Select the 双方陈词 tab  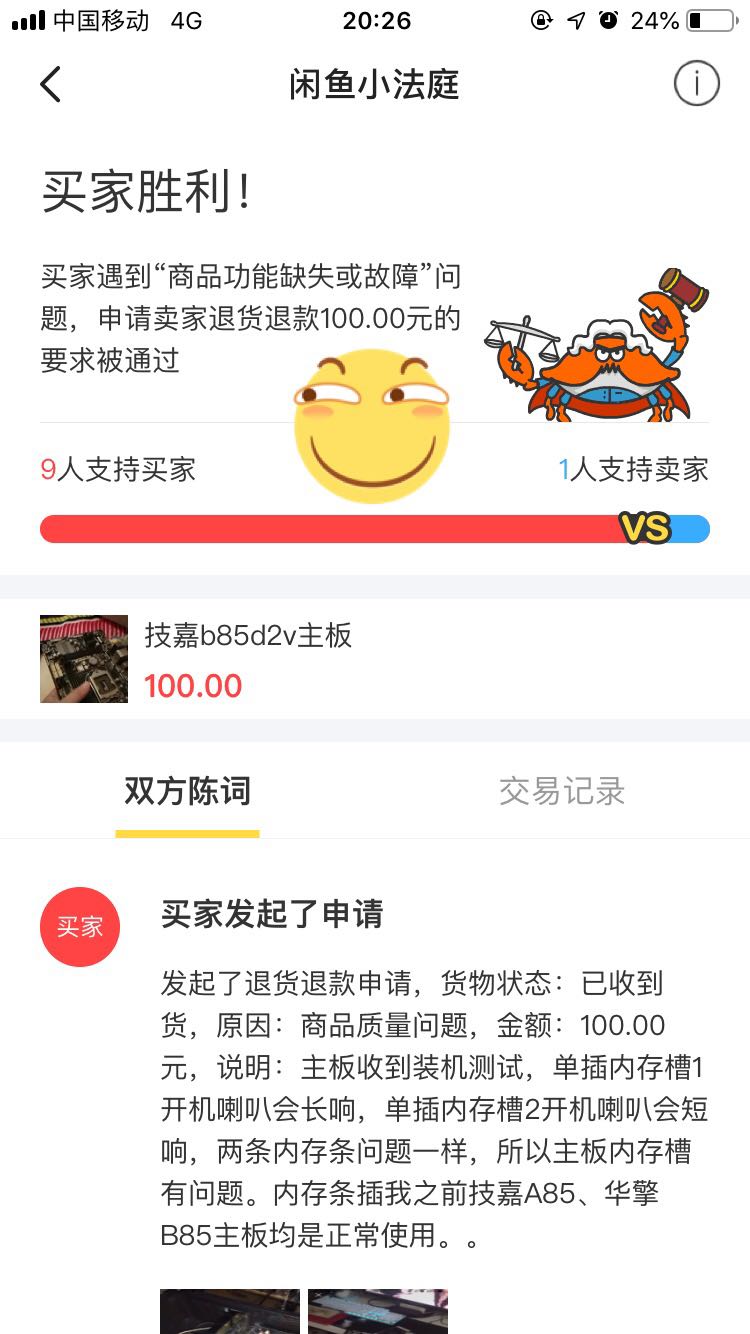tap(187, 792)
